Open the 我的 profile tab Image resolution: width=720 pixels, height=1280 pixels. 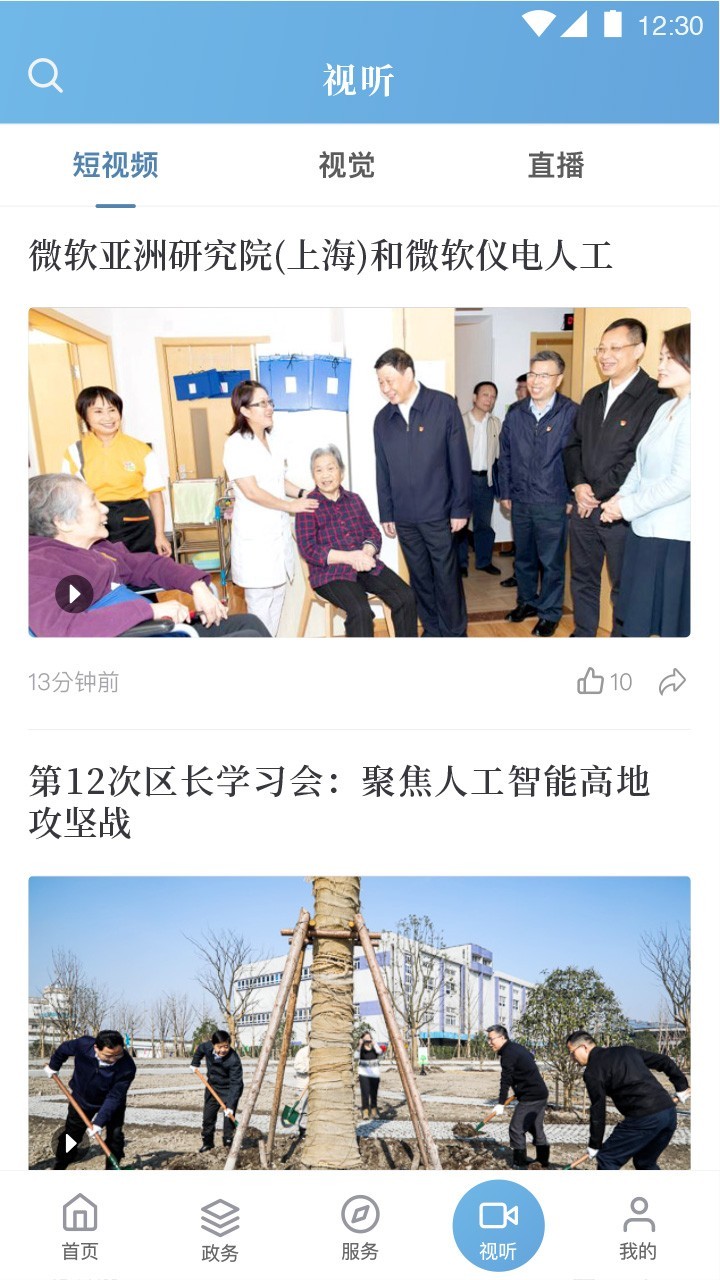click(638, 1228)
